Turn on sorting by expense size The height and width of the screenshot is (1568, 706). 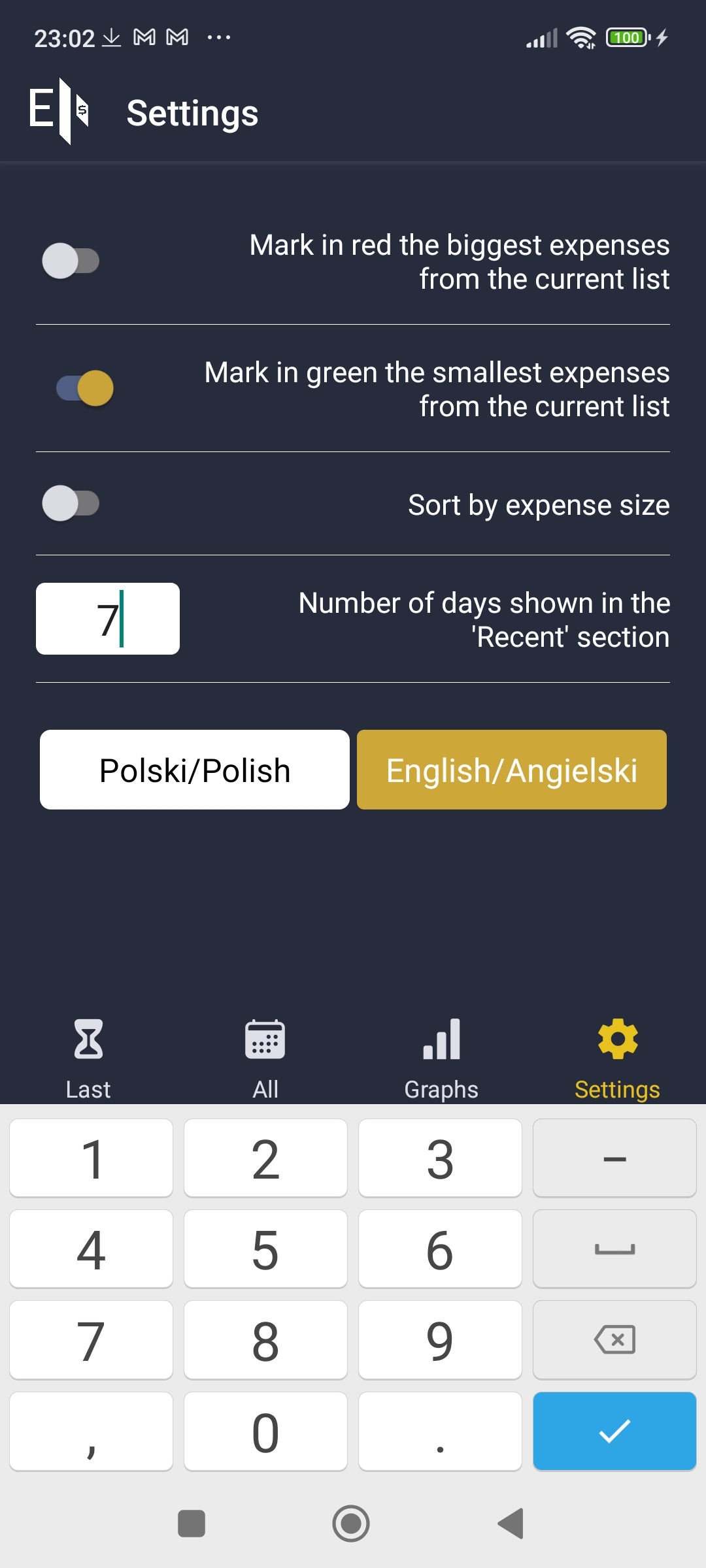[69, 503]
